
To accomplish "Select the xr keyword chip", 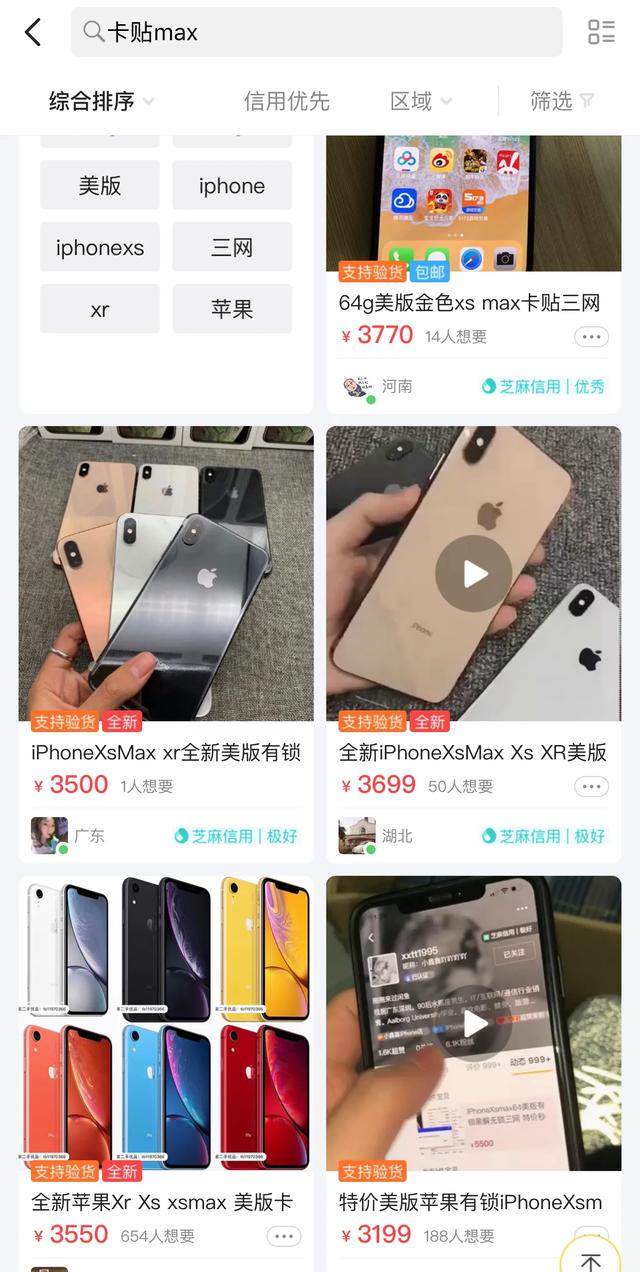I will tap(100, 309).
